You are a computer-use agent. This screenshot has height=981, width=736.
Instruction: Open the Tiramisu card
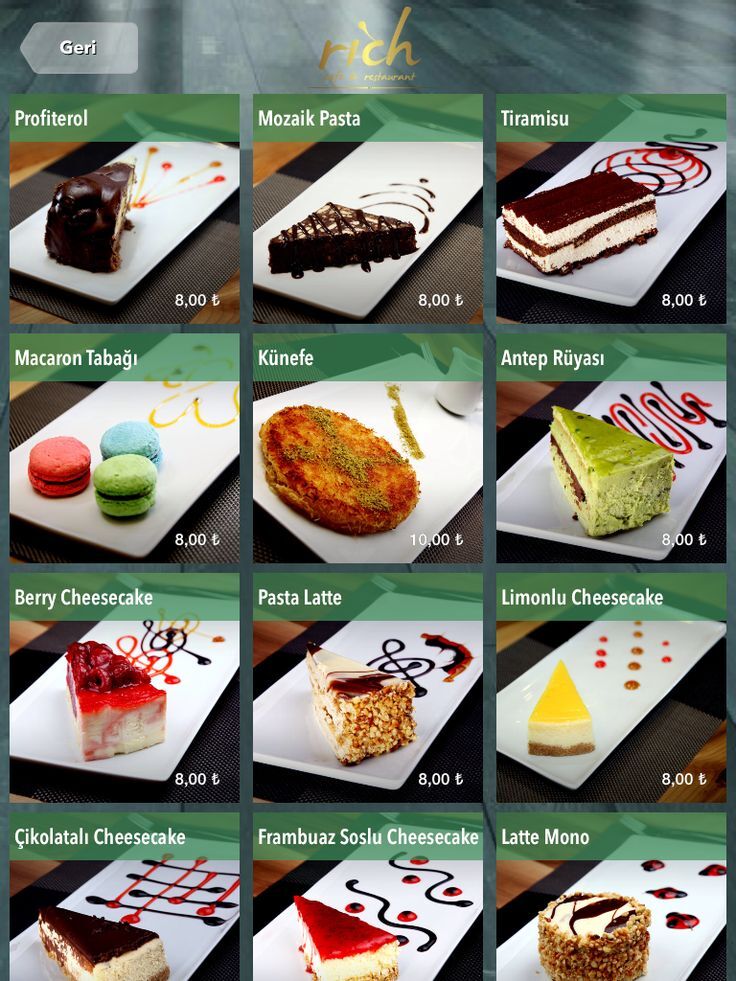pos(610,209)
